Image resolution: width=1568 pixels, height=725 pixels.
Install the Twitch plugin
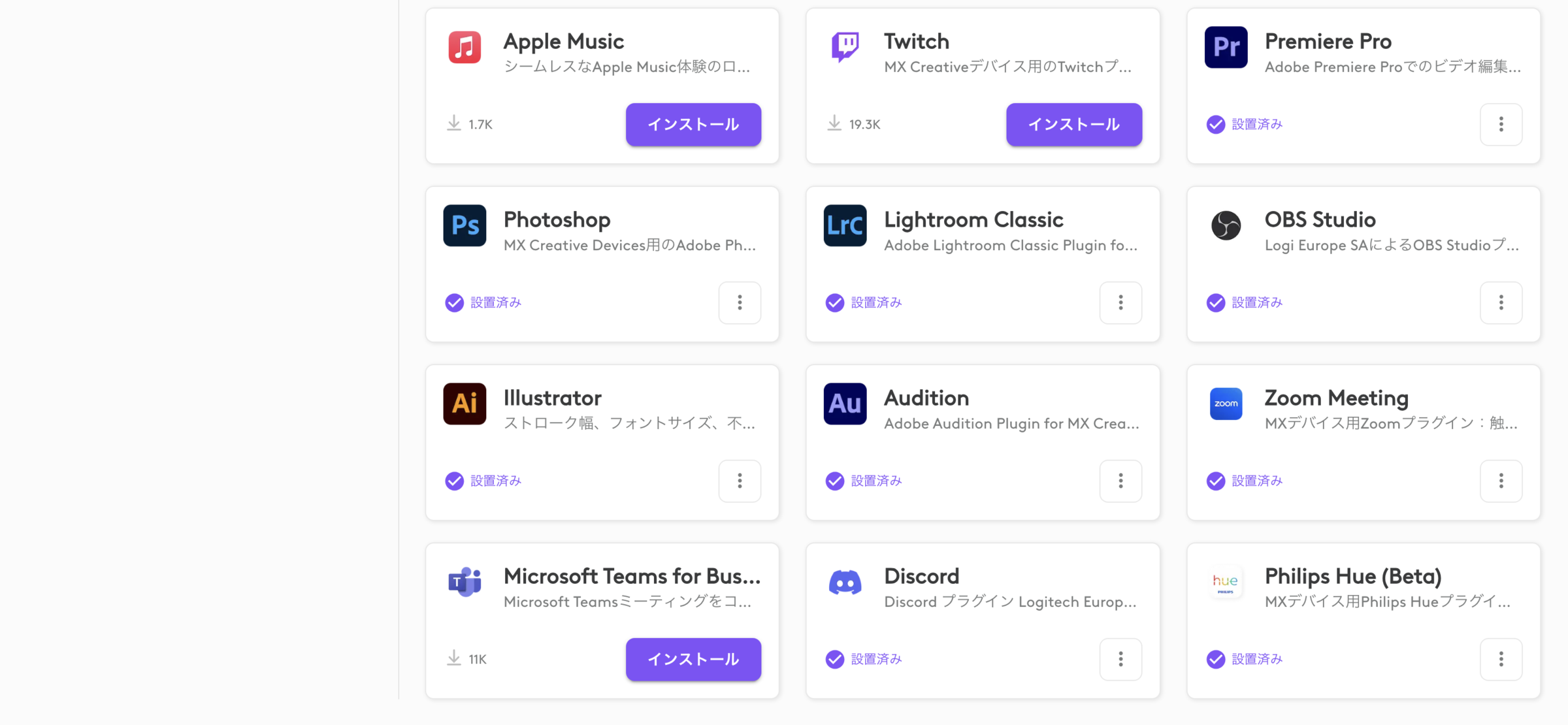[1073, 124]
